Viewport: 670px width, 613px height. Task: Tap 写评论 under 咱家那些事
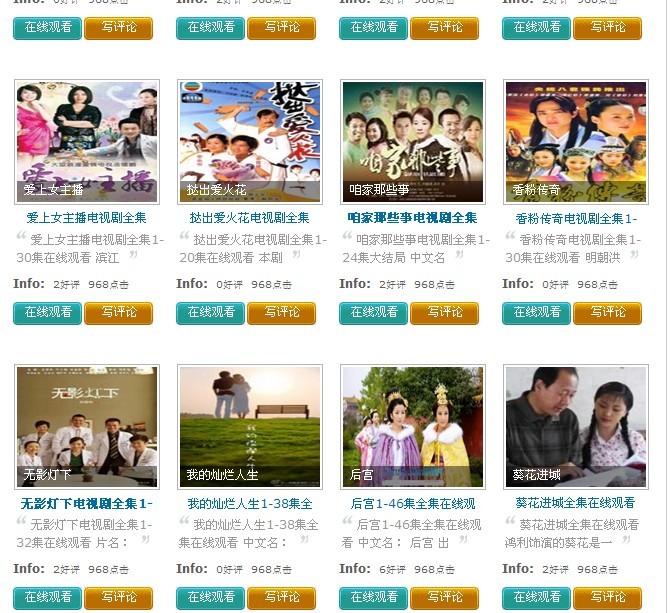pyautogui.click(x=444, y=313)
